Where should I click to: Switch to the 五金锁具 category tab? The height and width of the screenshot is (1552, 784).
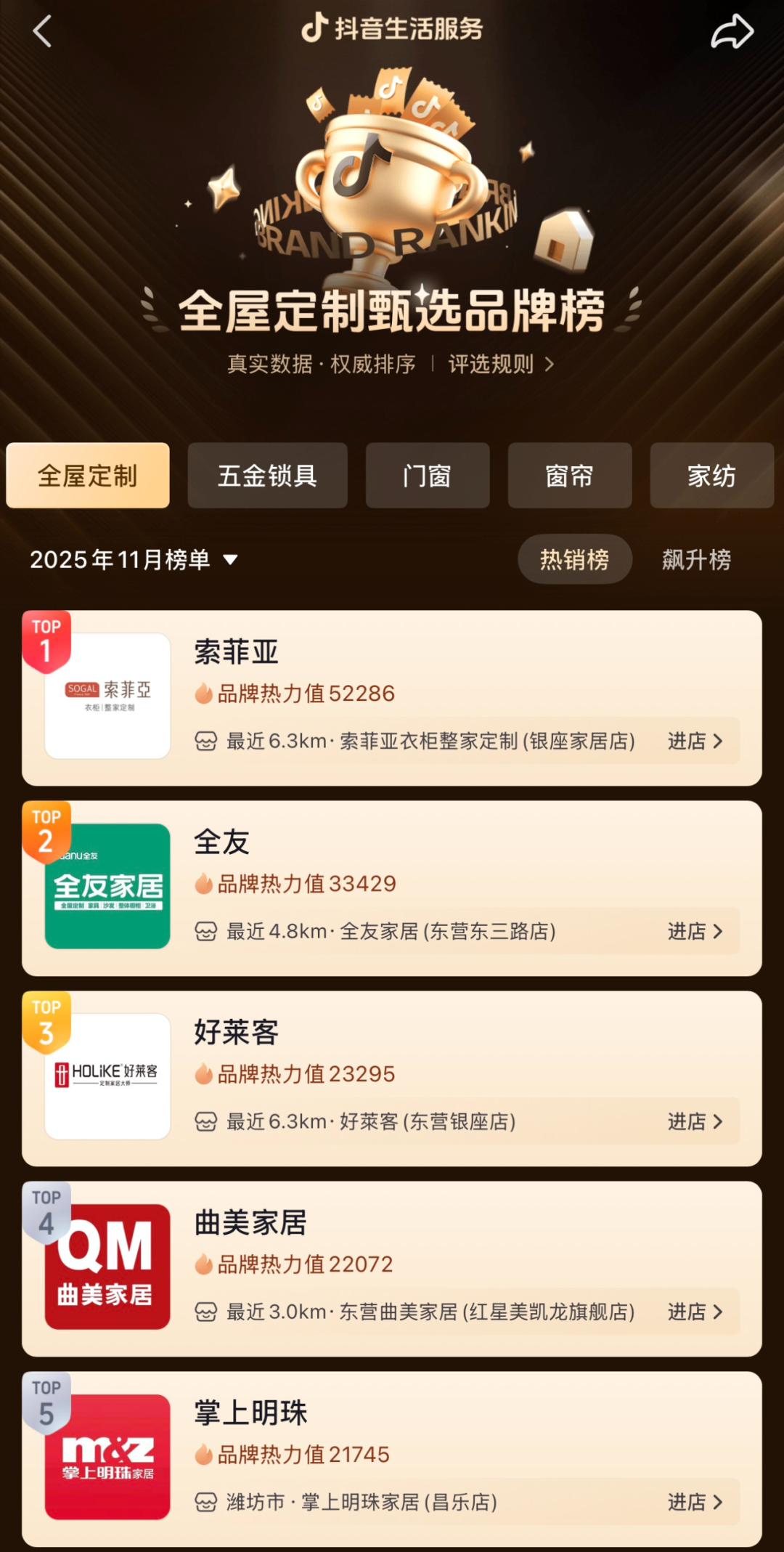pyautogui.click(x=267, y=476)
